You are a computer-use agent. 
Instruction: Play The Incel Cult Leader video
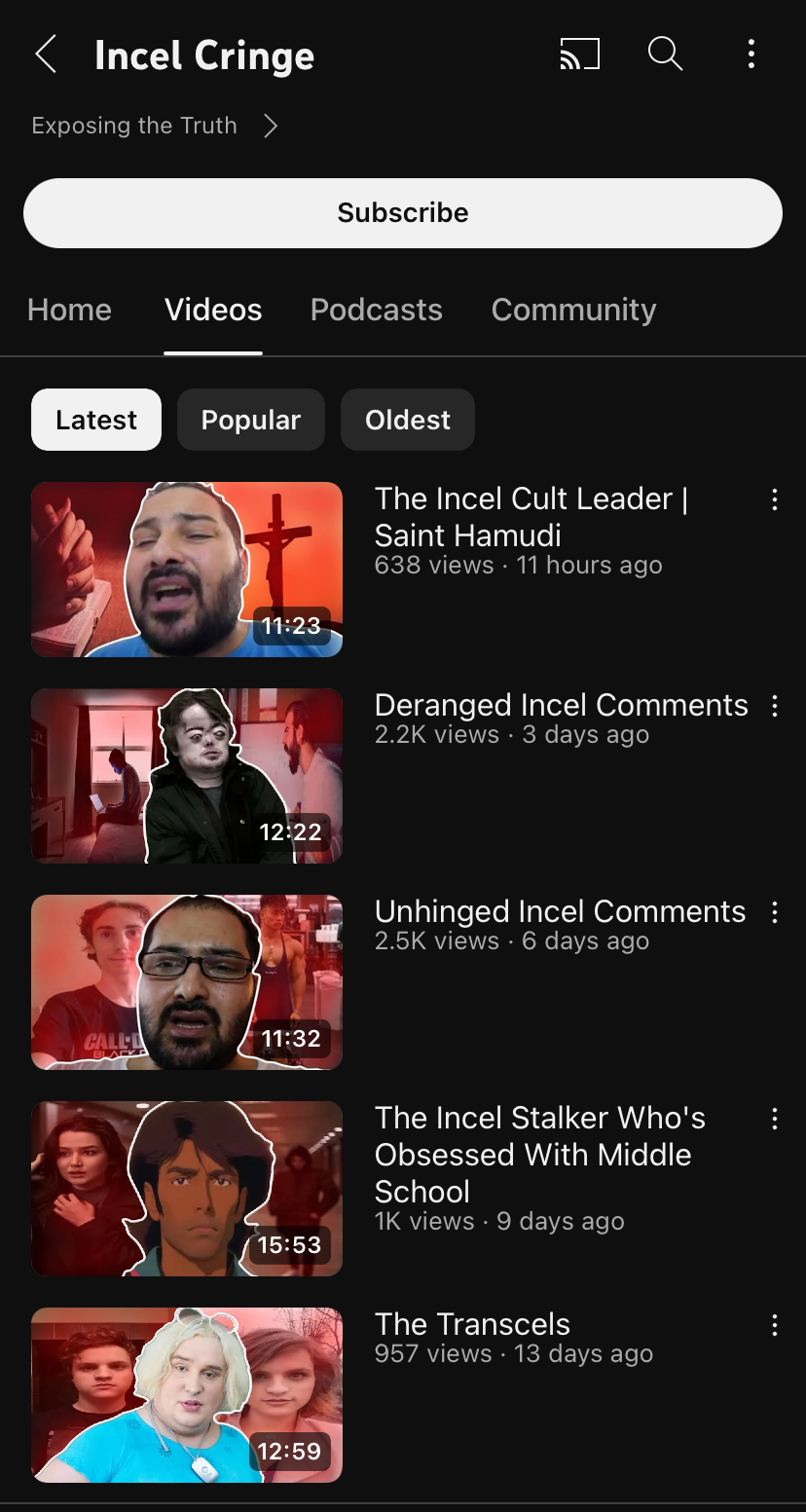click(x=187, y=570)
